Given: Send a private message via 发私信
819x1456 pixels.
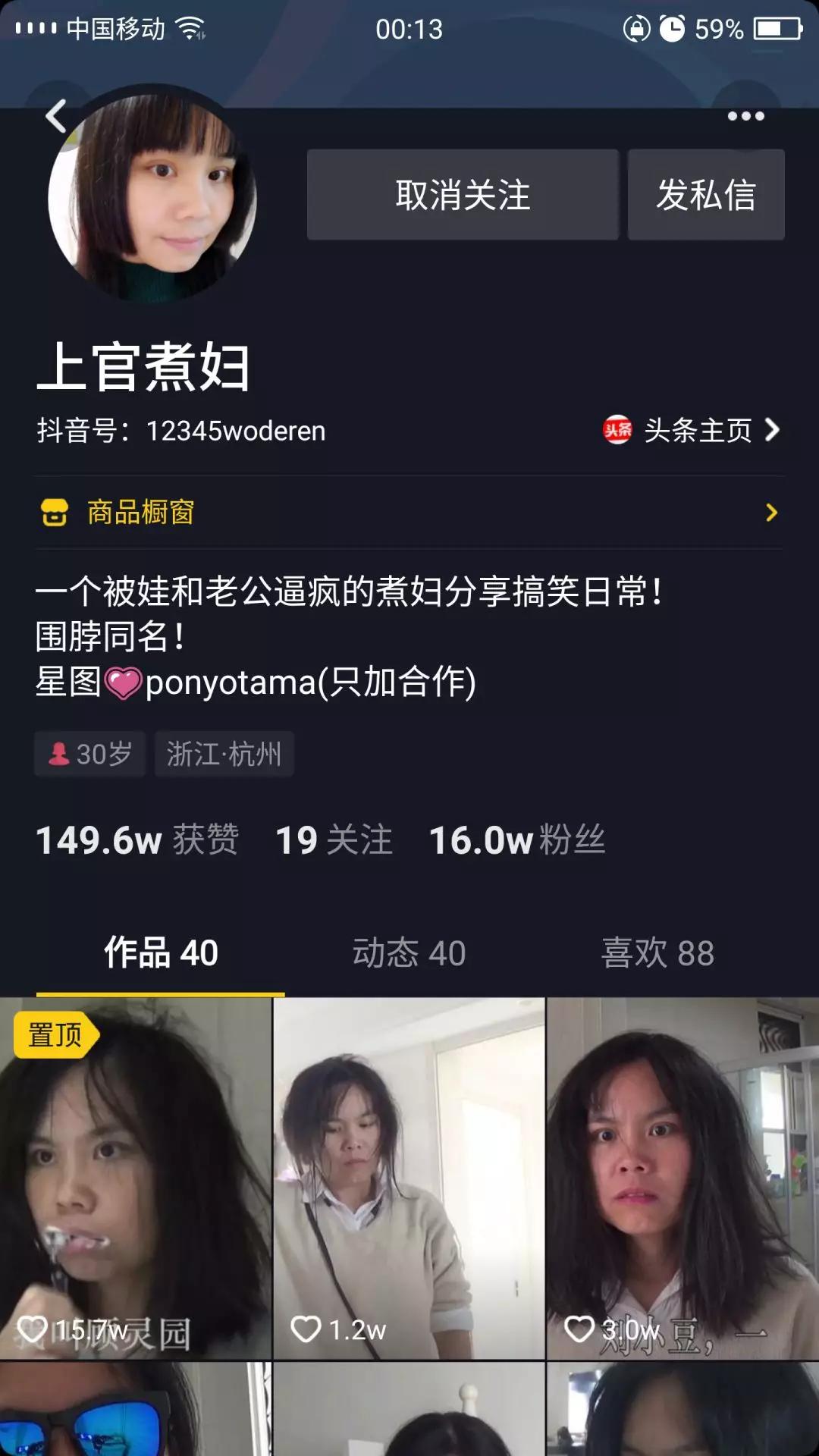Looking at the screenshot, I should click(x=706, y=195).
